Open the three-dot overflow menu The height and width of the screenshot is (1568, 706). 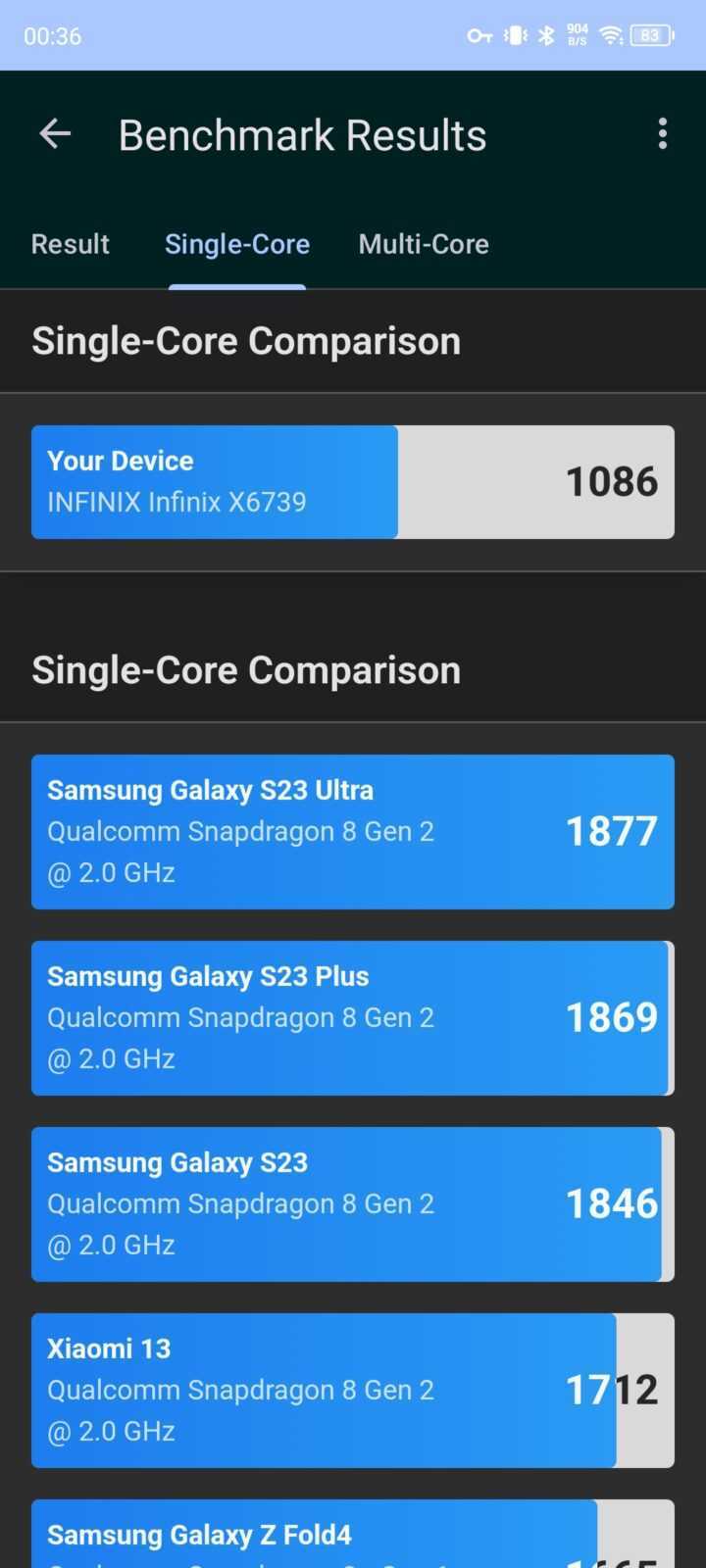tap(663, 134)
